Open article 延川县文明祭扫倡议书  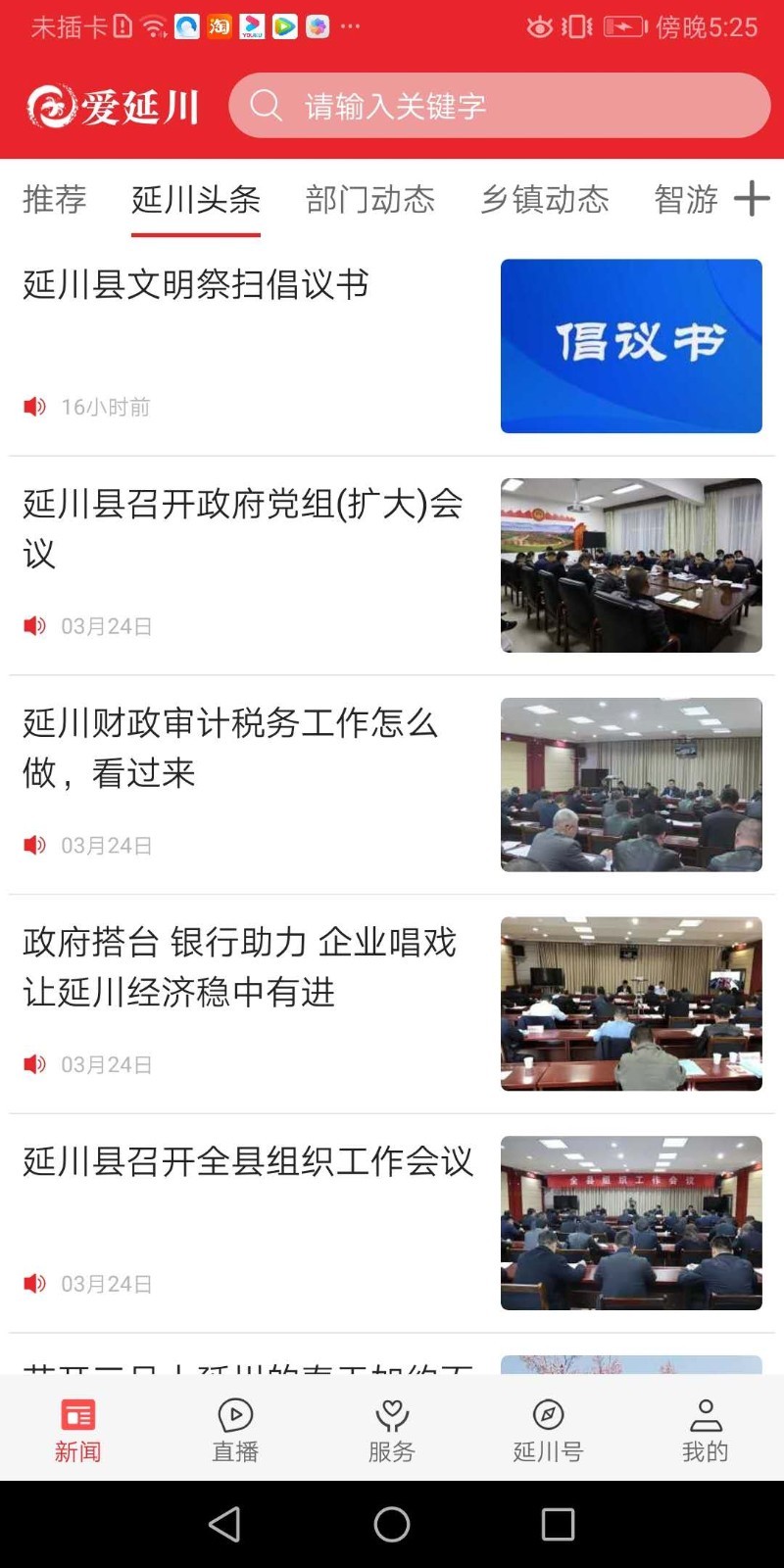[196, 285]
